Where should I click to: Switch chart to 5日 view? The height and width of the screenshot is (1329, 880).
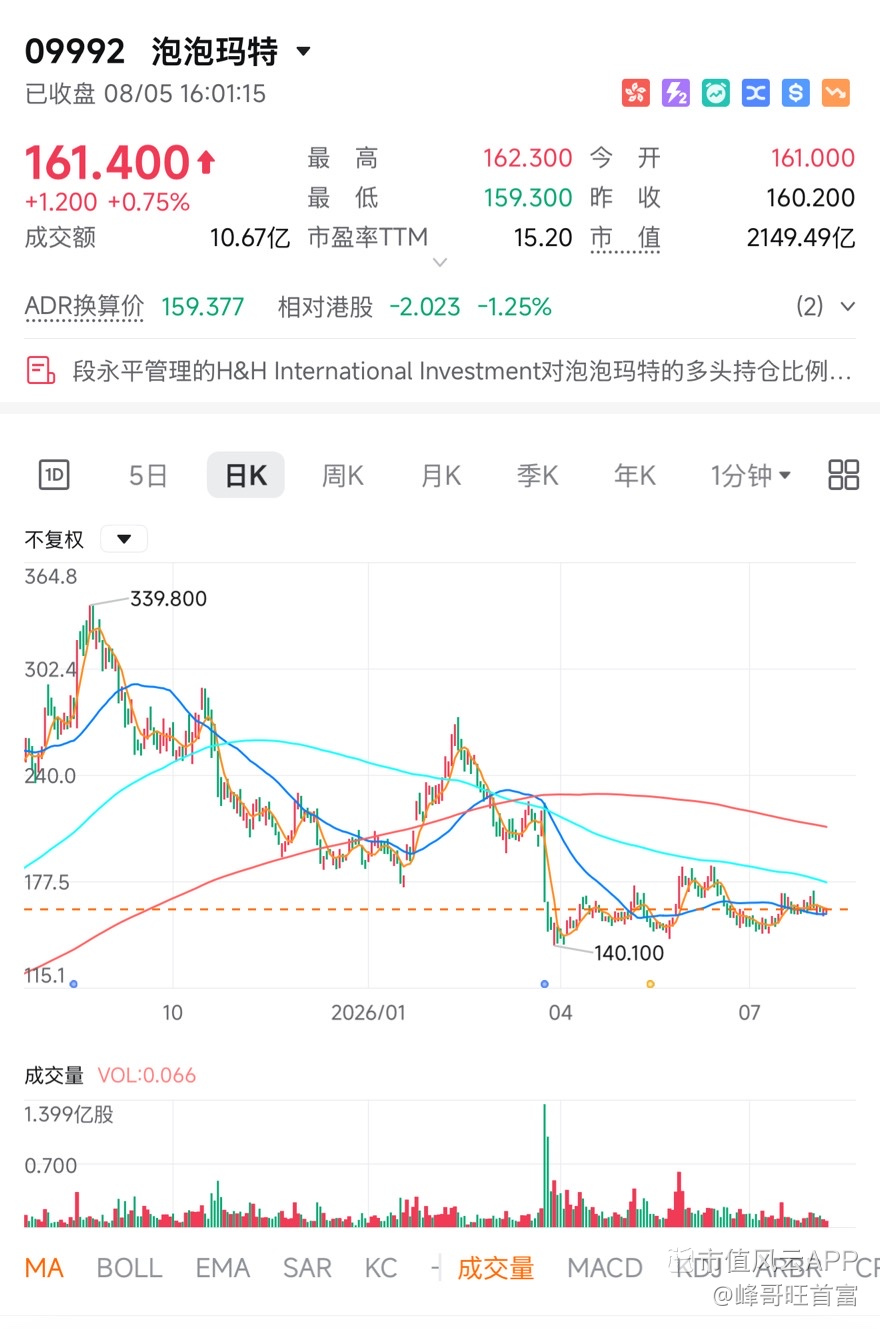pyautogui.click(x=148, y=476)
